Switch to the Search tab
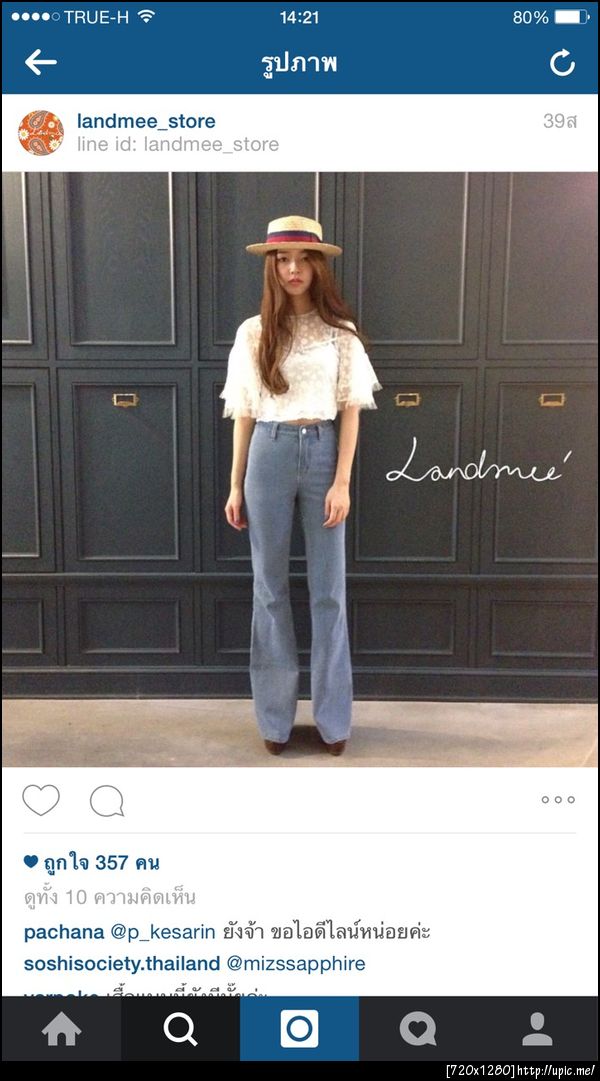The height and width of the screenshot is (1081, 600). coord(180,1029)
